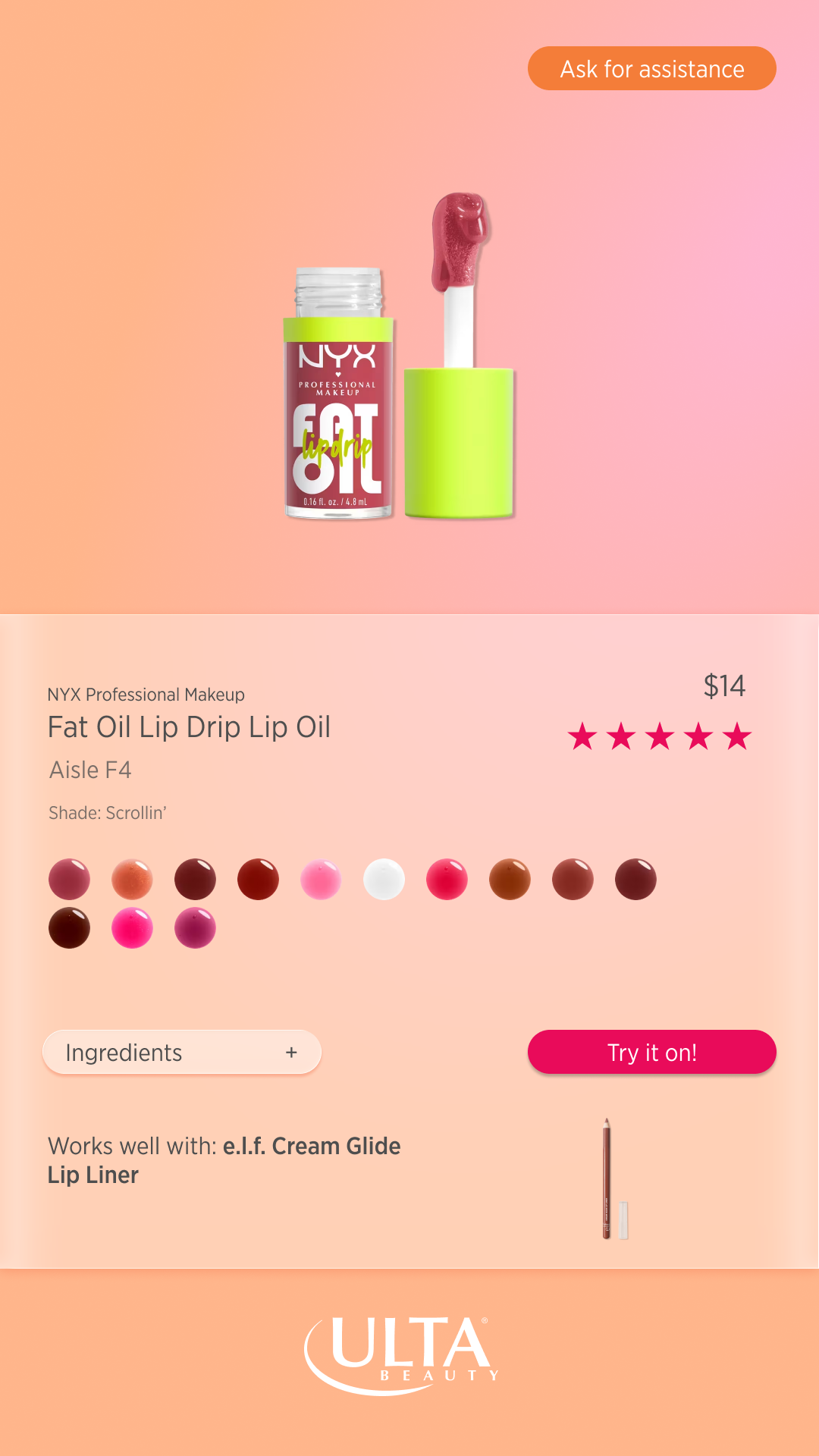Choose the light baby pink shade

click(321, 880)
